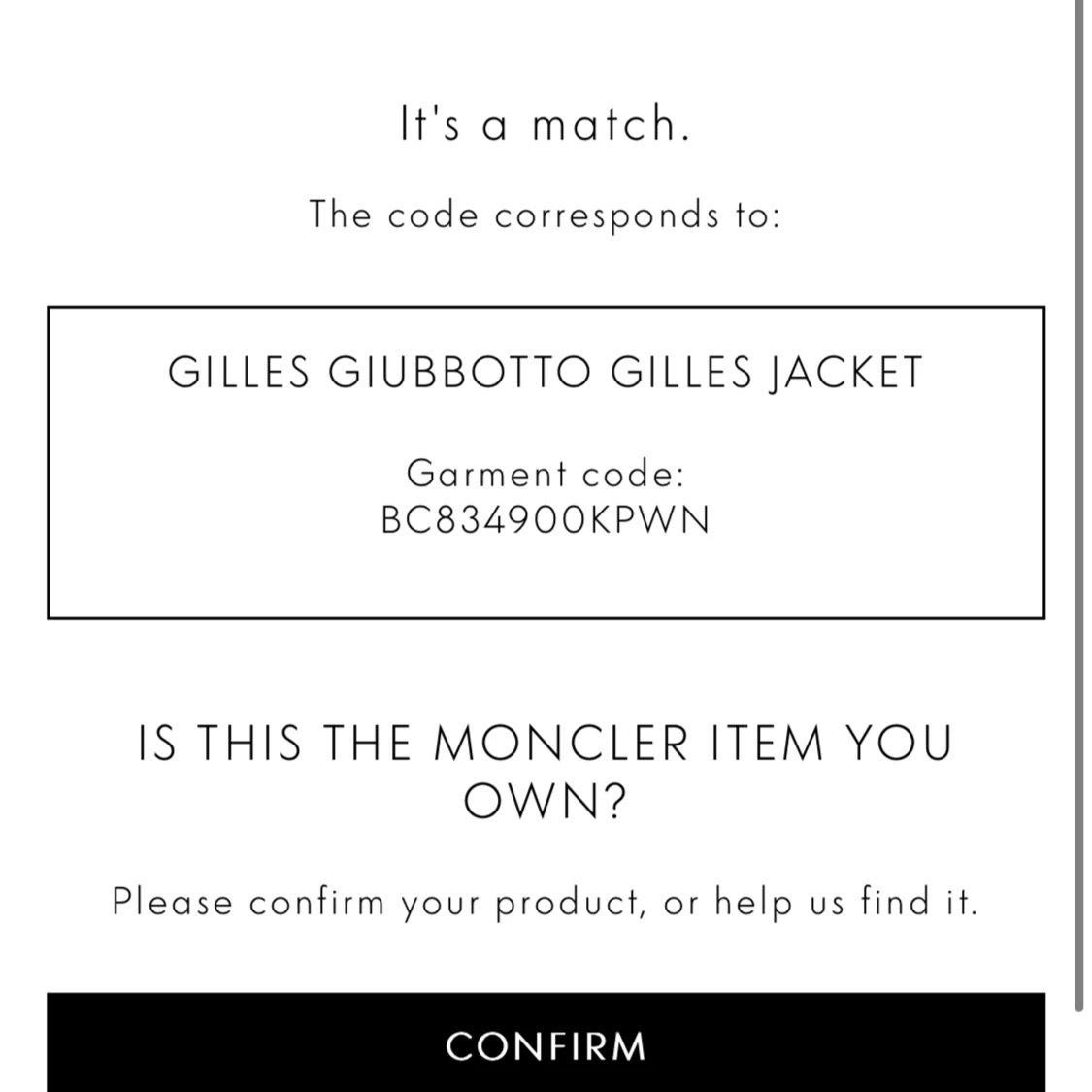This screenshot has width=1092, height=1092.
Task: Confirm the Moncler product match
Action: click(546, 1044)
